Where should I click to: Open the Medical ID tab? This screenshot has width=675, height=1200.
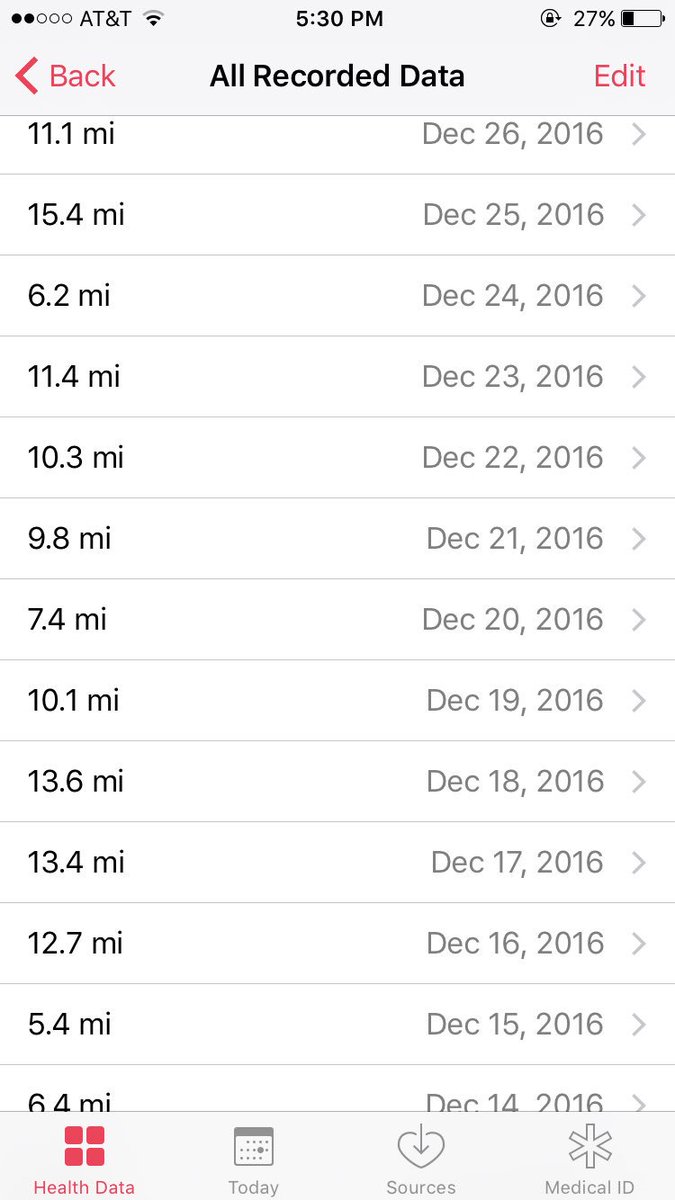pos(589,1160)
